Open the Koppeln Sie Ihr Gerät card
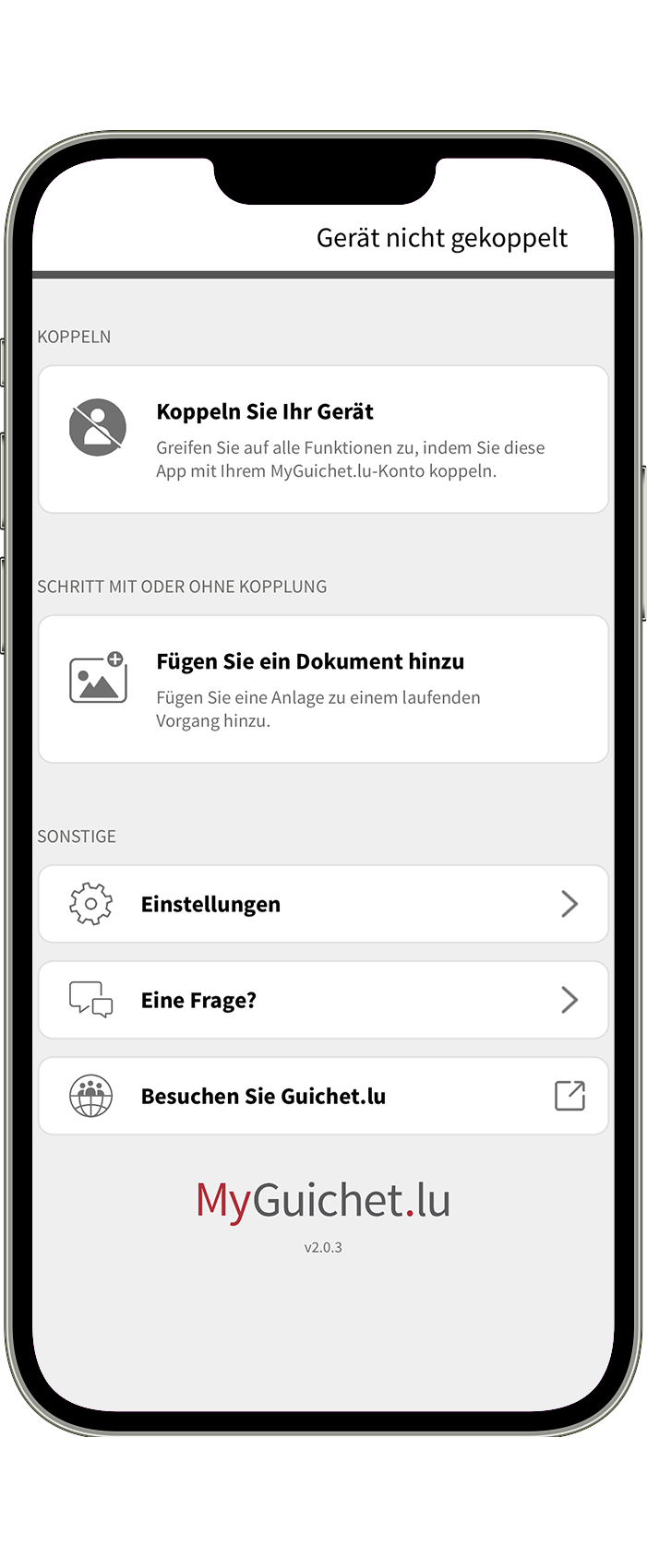 click(x=323, y=439)
